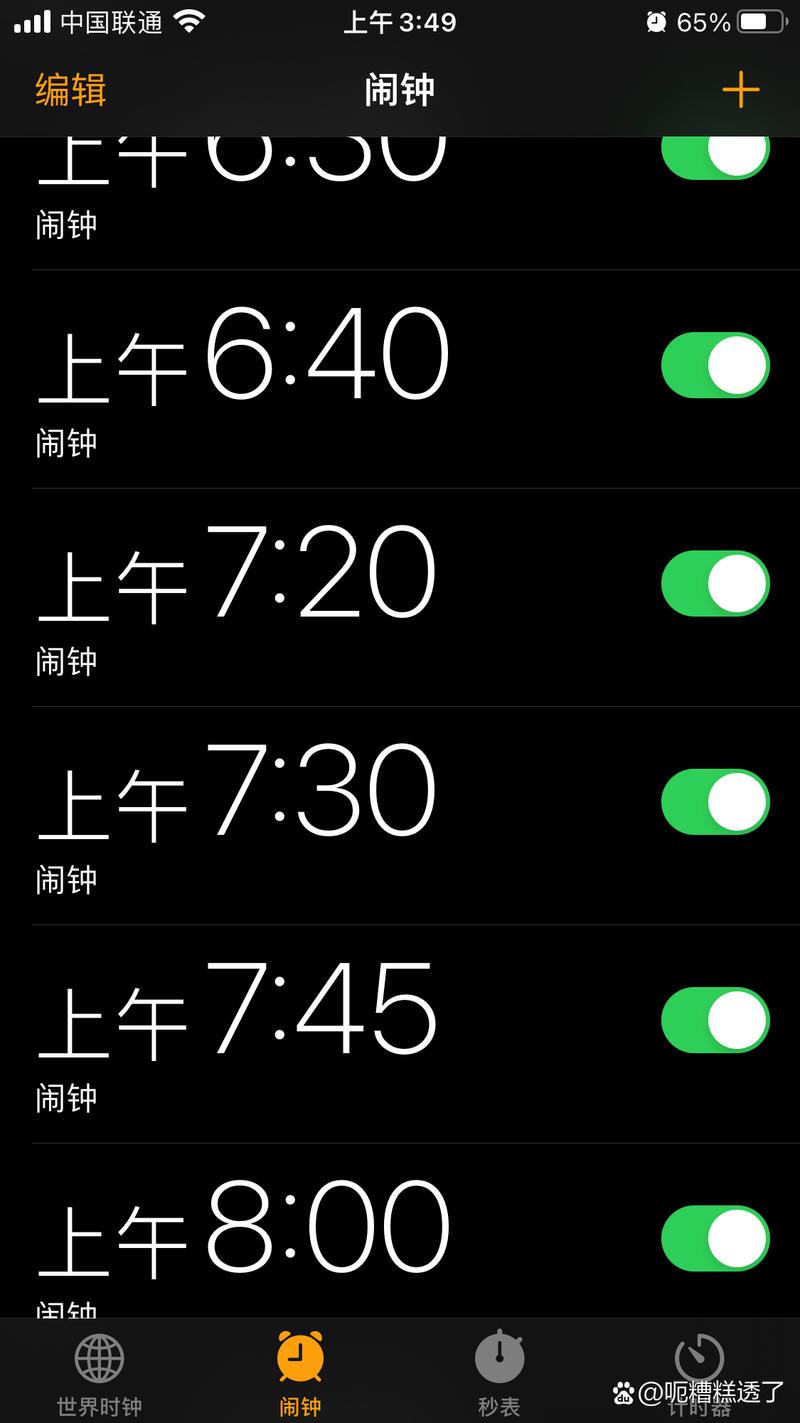Select the 闹钟 tab
The height and width of the screenshot is (1423, 800).
point(300,1372)
